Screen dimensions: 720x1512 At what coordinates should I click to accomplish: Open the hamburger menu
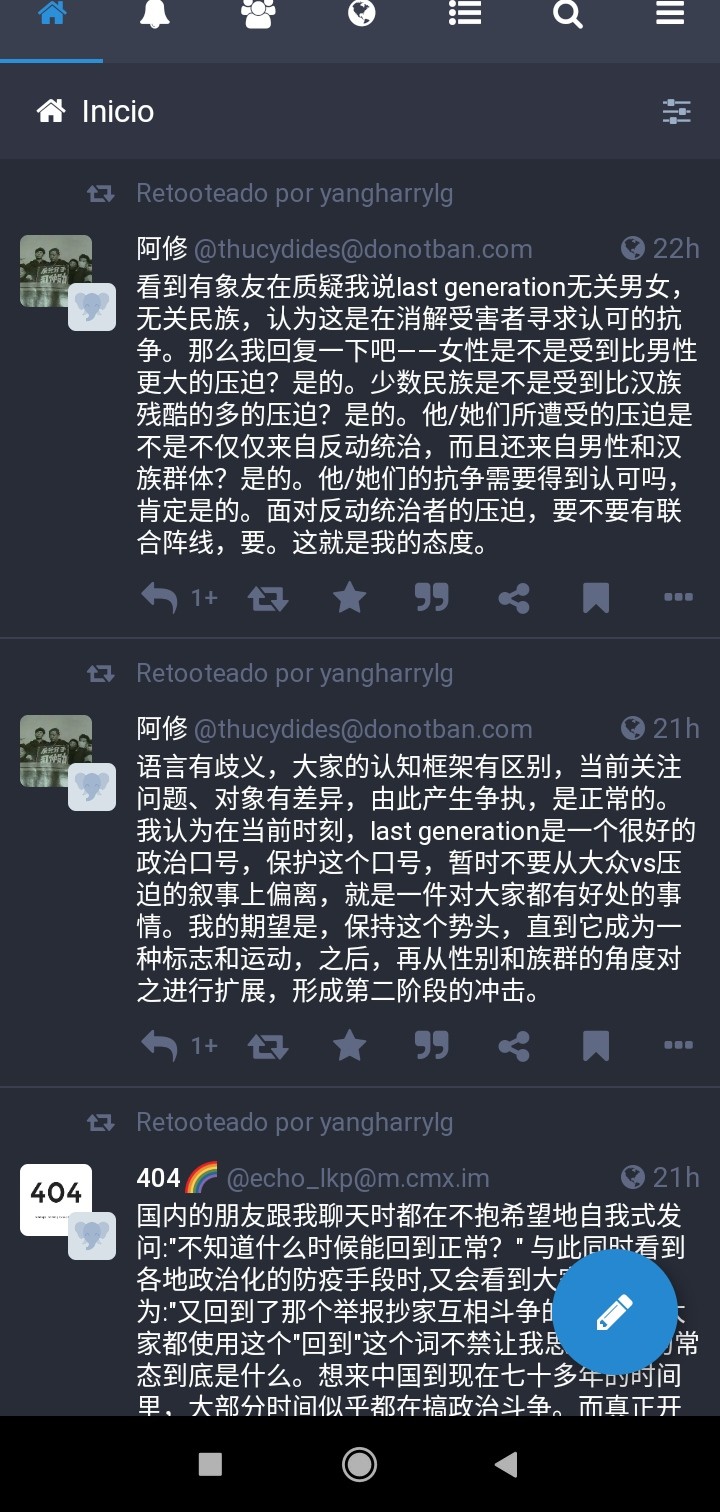tap(670, 15)
